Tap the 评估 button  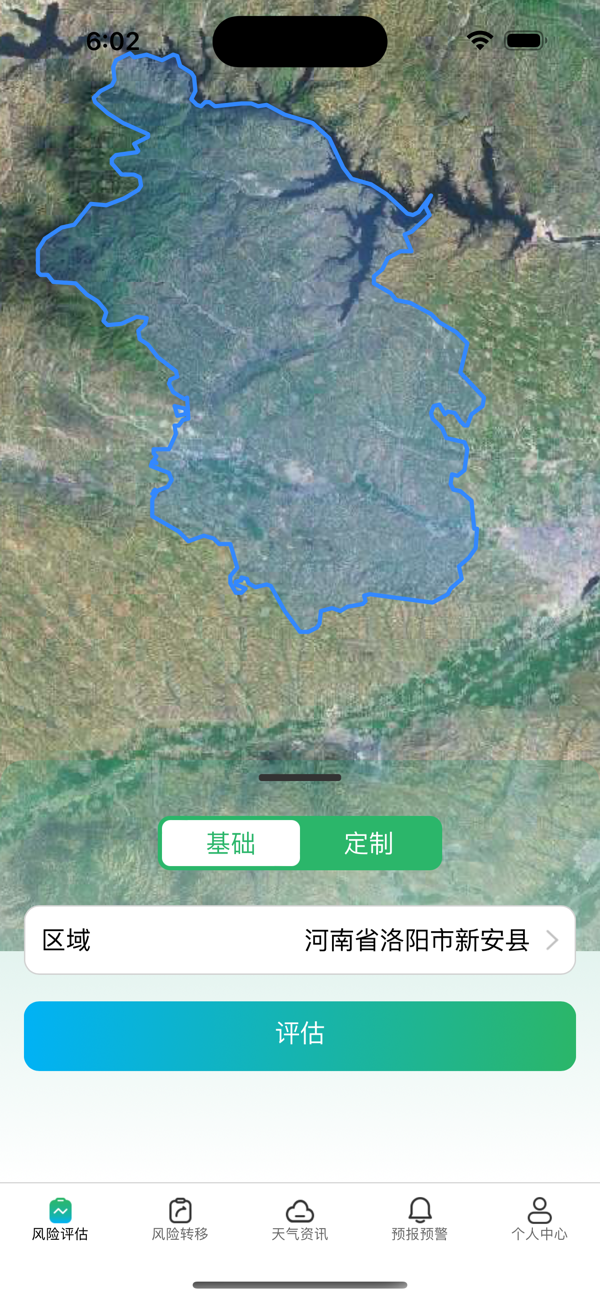point(300,1035)
